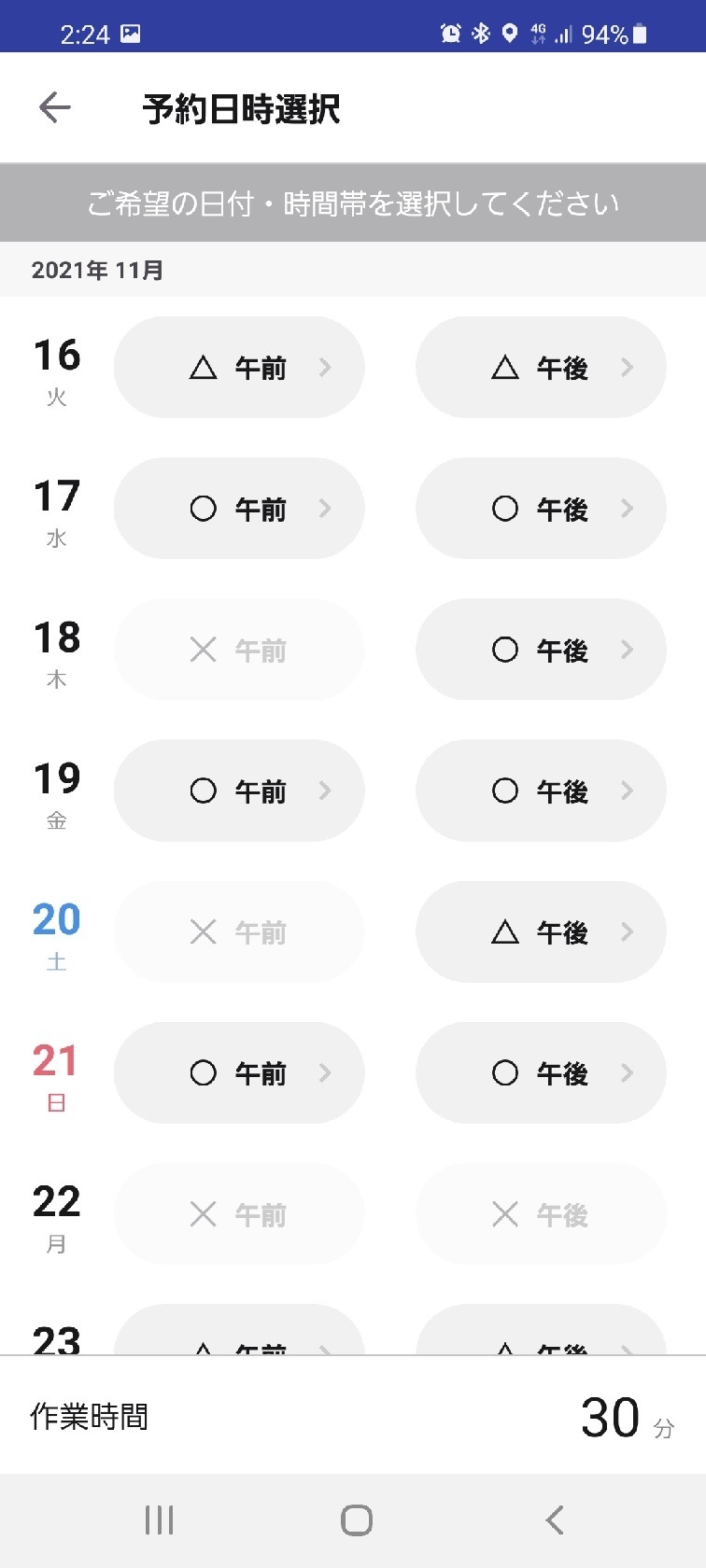This screenshot has height=1568, width=706.
Task: Select 午後 slot for the 16th
Action: pyautogui.click(x=541, y=368)
